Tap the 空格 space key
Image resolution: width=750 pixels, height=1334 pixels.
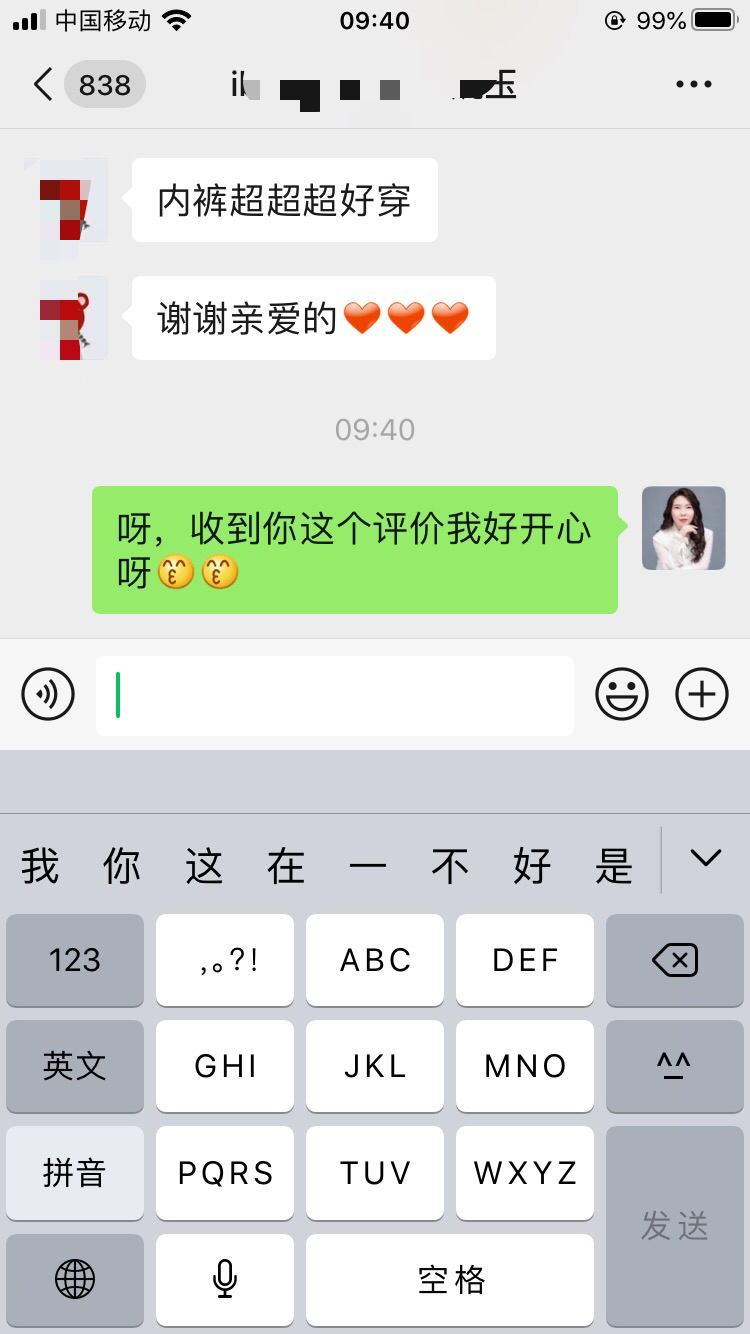coord(450,1280)
